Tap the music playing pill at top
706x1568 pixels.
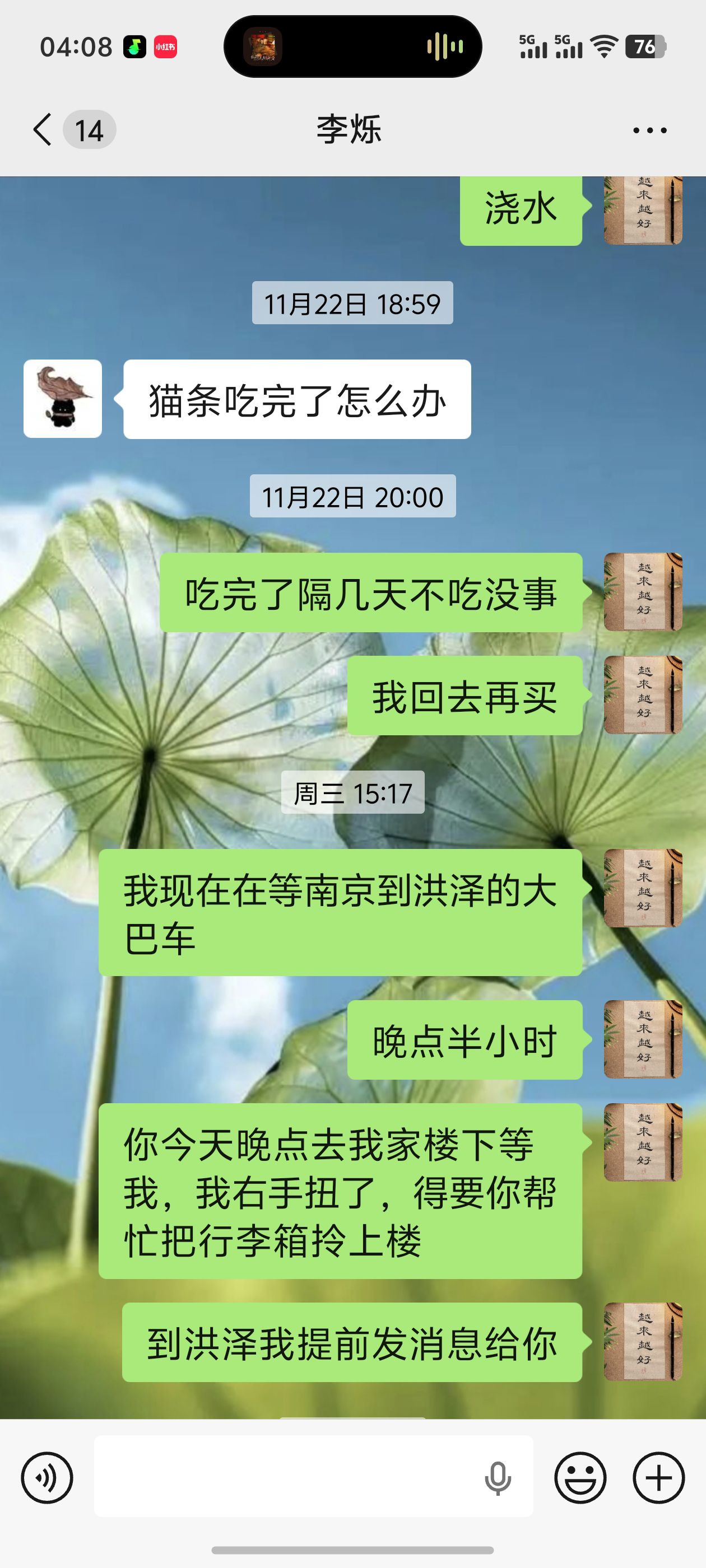(352, 47)
